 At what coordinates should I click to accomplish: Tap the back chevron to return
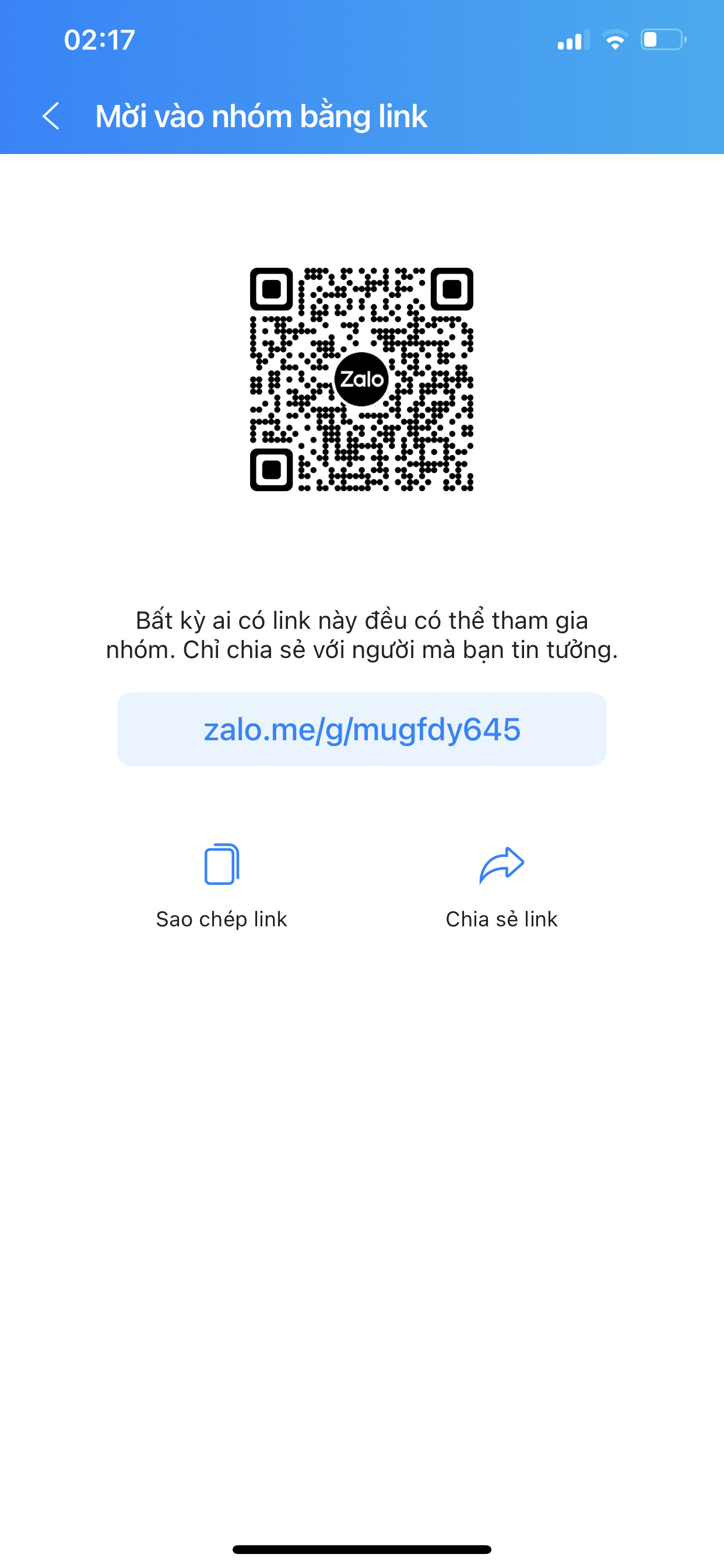(52, 116)
